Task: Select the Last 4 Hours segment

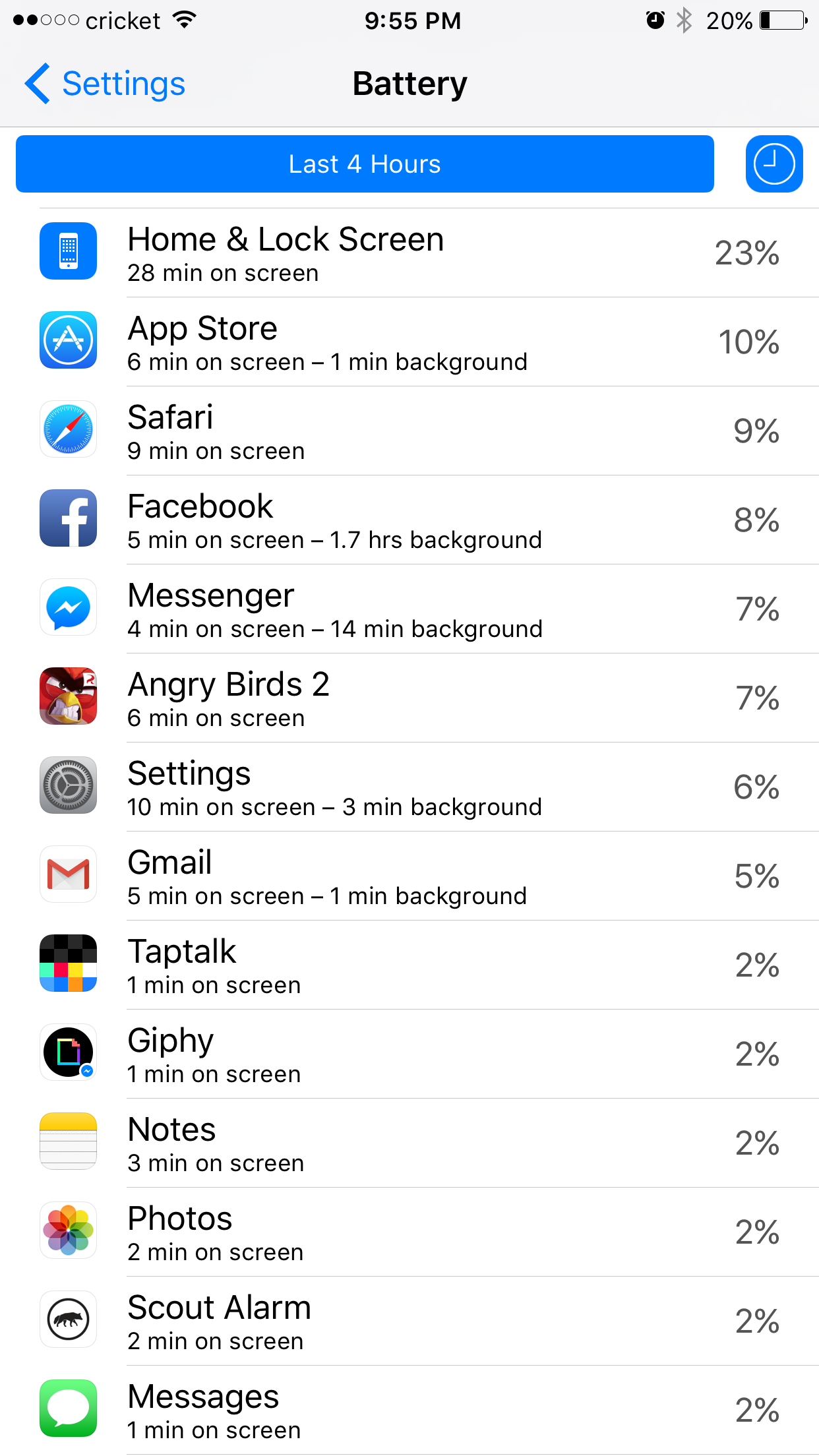Action: pos(365,164)
